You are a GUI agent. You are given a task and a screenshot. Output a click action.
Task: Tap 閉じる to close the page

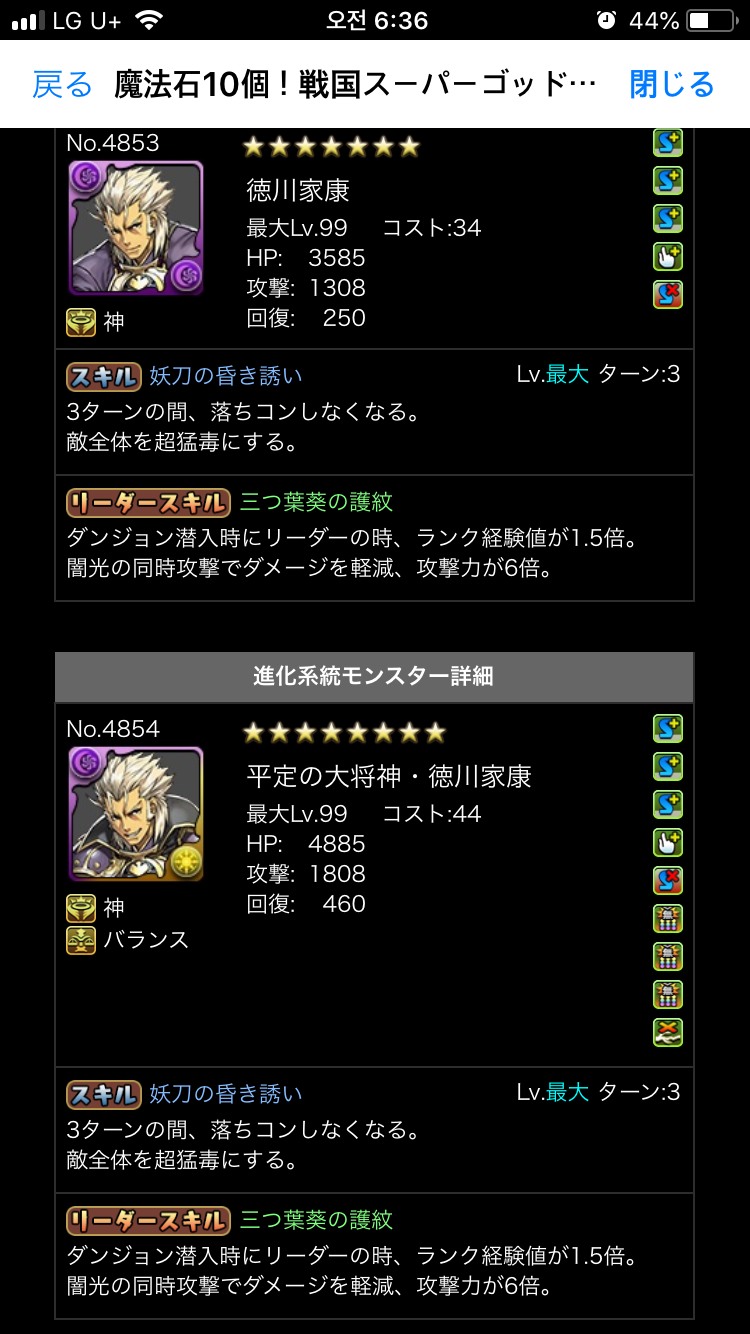click(x=672, y=85)
